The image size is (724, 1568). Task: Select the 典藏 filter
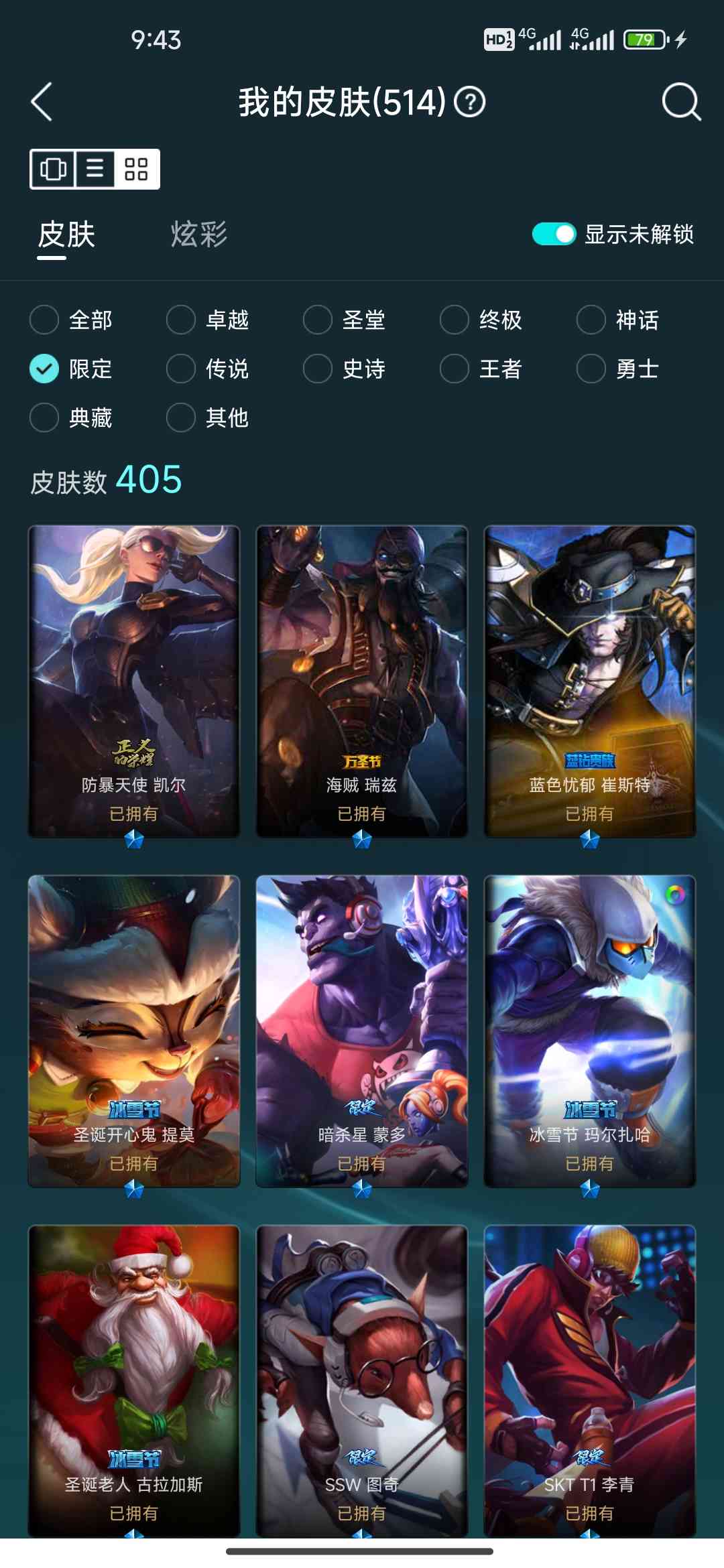[44, 417]
